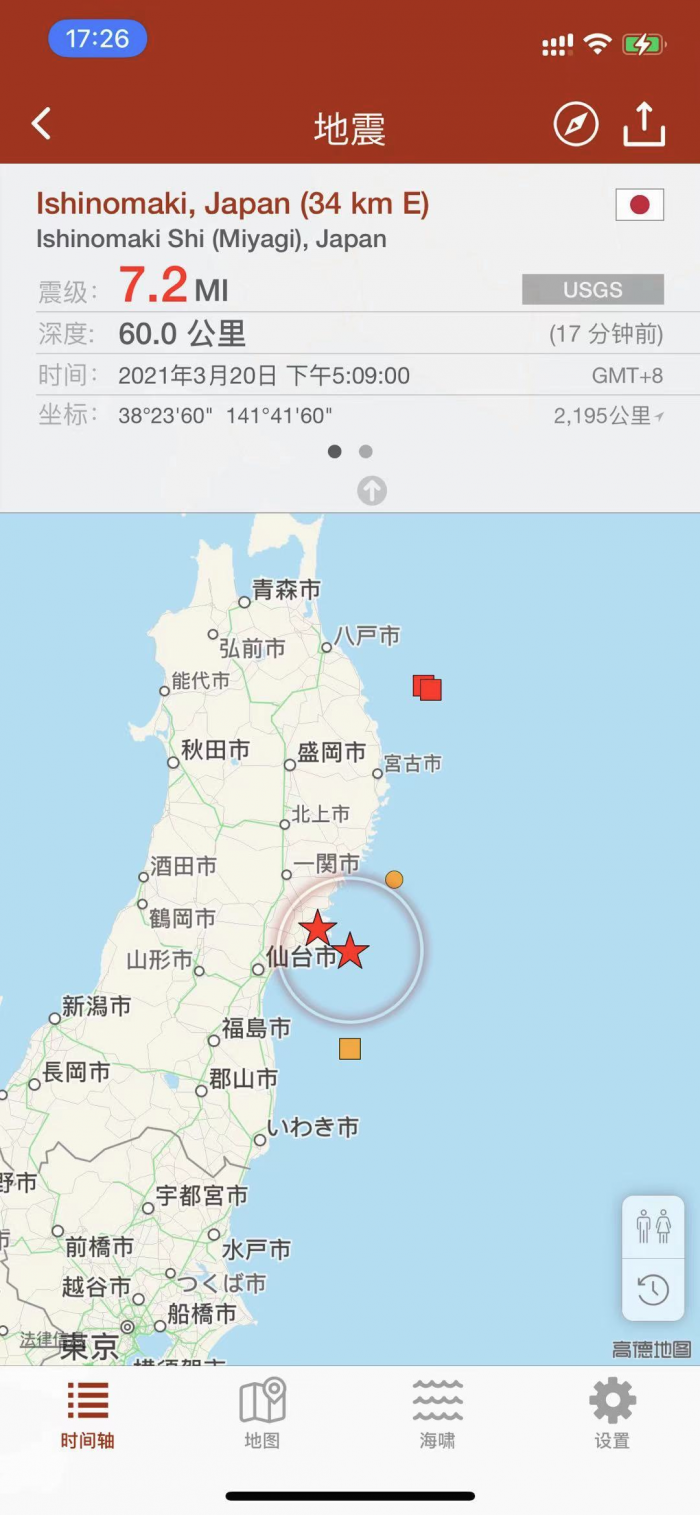Tap the USGS source badge
The width and height of the screenshot is (700, 1515).
592,290
